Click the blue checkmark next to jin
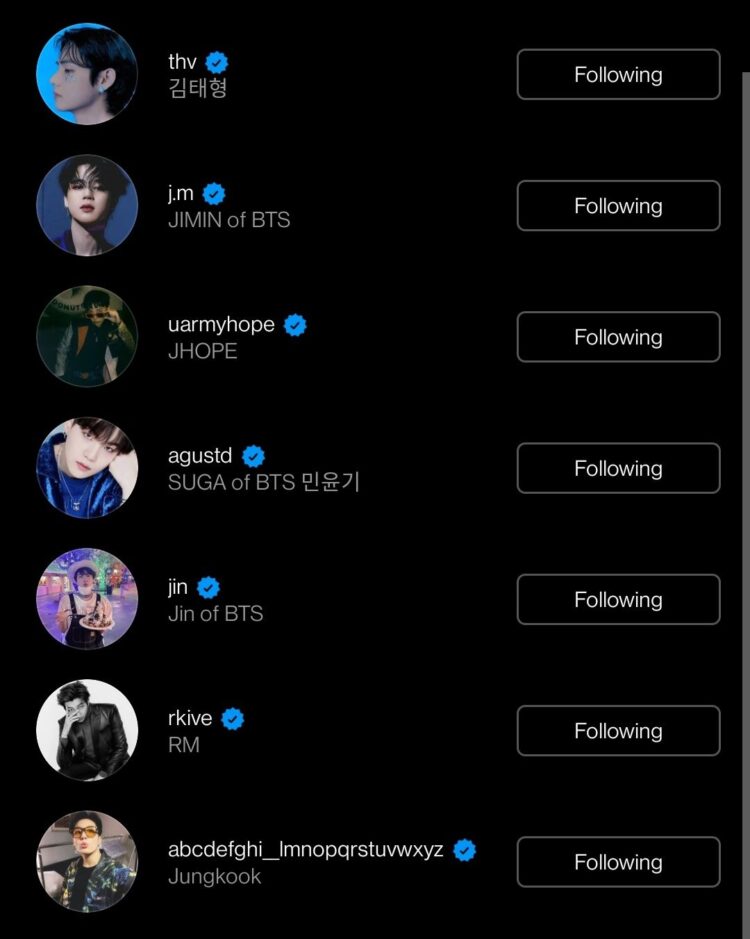The image size is (750, 939). pyautogui.click(x=207, y=586)
